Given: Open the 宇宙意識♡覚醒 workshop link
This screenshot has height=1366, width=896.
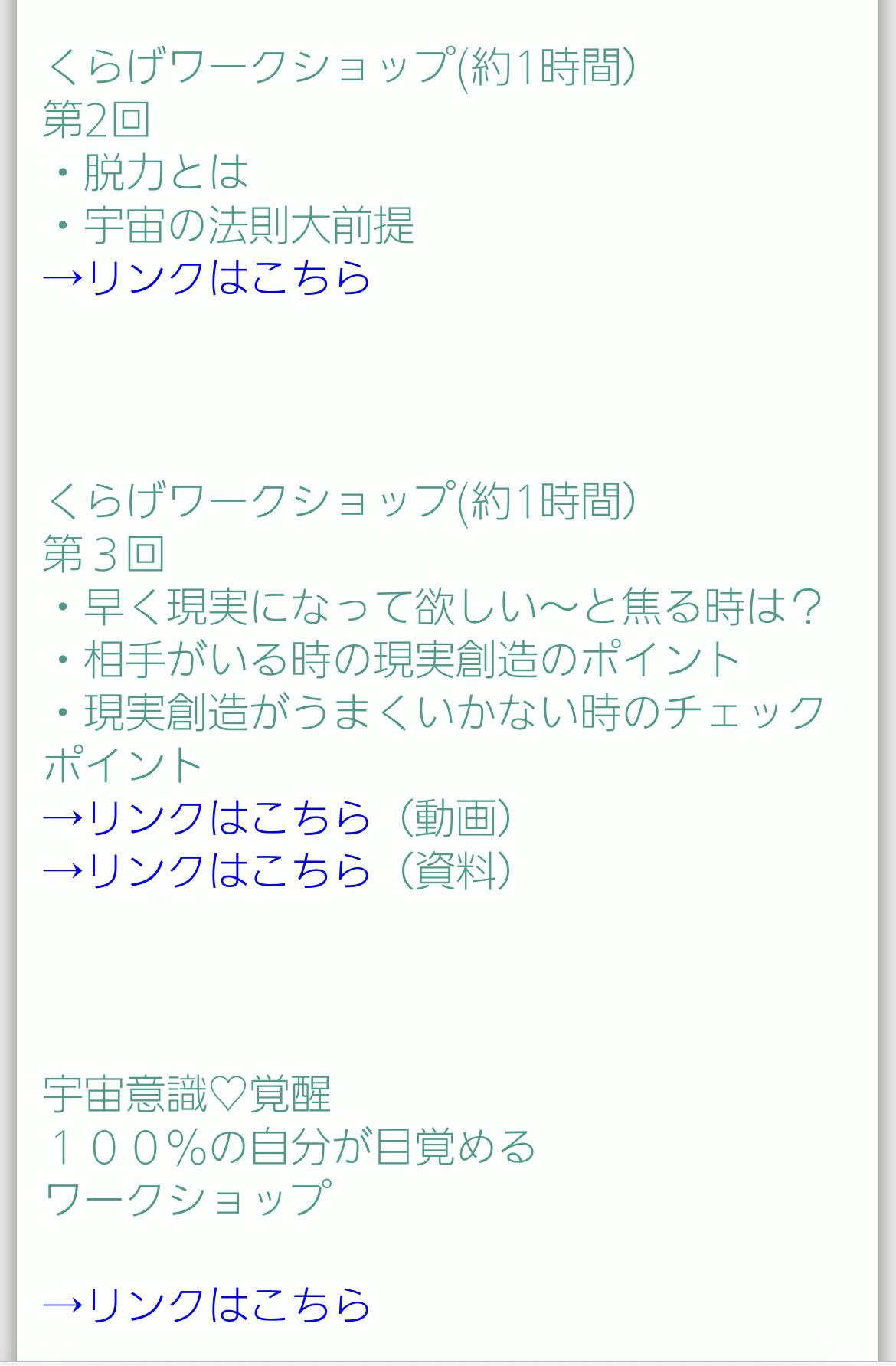Looking at the screenshot, I should [x=207, y=1305].
